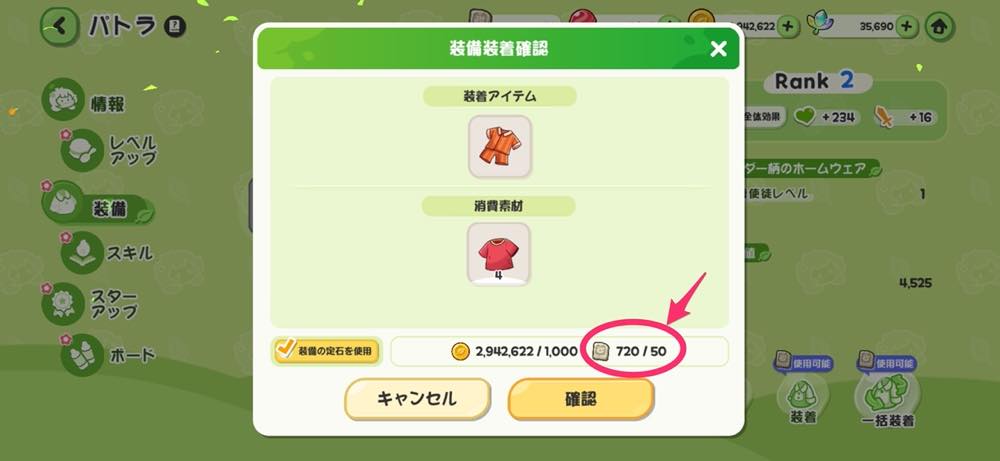Return to the home screen via house icon
This screenshot has height=461, width=1000.
click(939, 26)
